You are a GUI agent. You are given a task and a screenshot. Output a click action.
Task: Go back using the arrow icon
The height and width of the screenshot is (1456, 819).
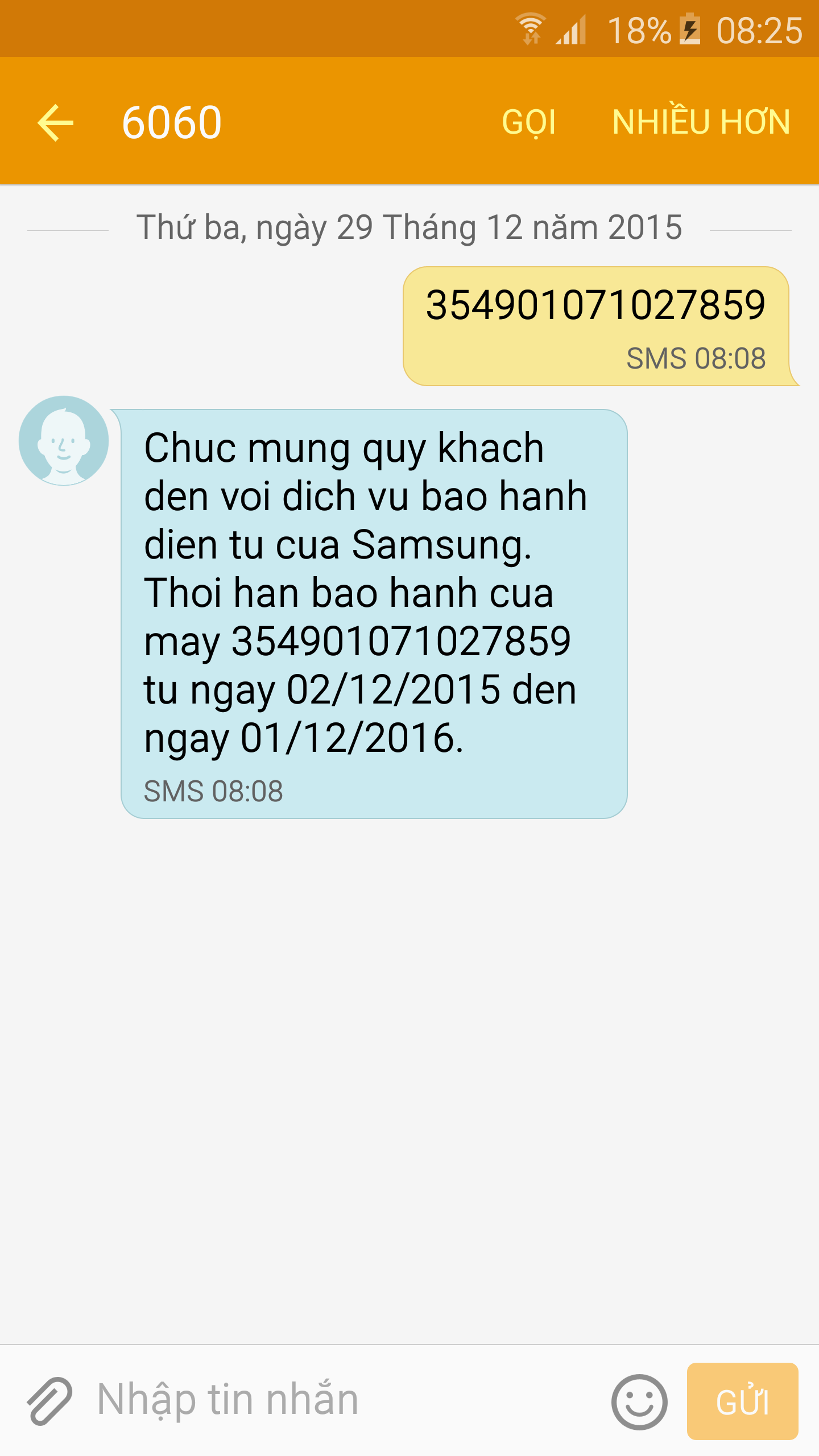point(55,122)
